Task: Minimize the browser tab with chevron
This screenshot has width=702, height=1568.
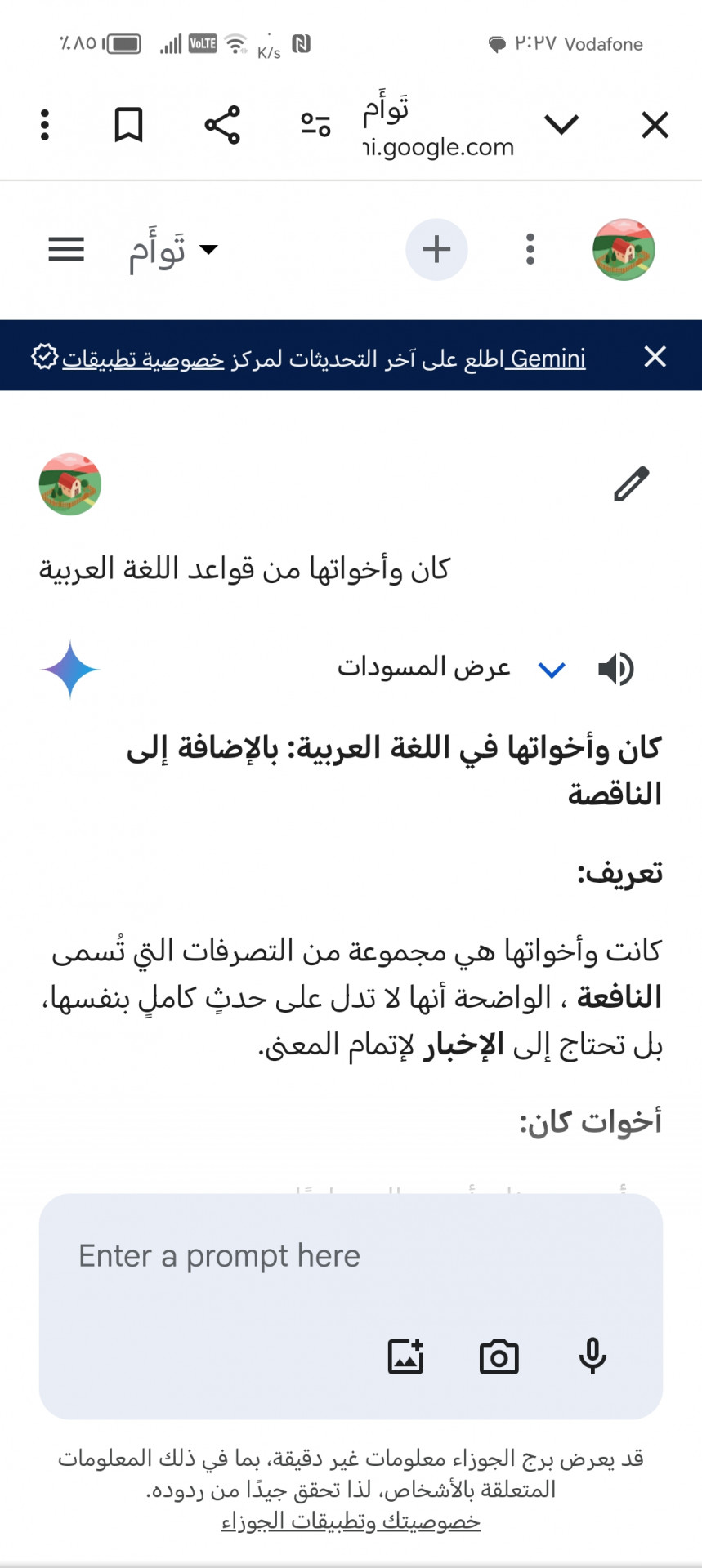Action: [561, 125]
